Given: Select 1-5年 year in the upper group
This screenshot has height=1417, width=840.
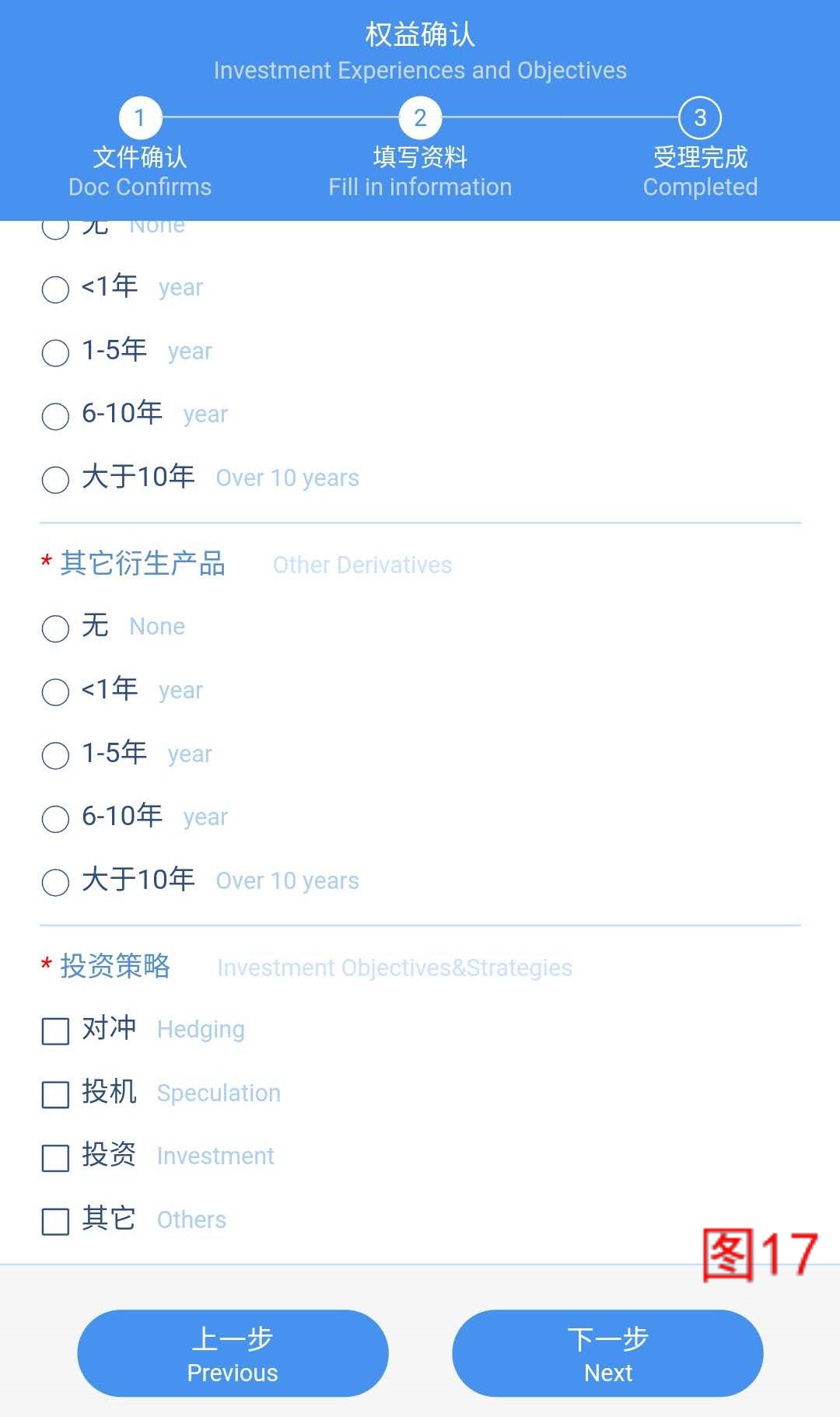Looking at the screenshot, I should (55, 352).
